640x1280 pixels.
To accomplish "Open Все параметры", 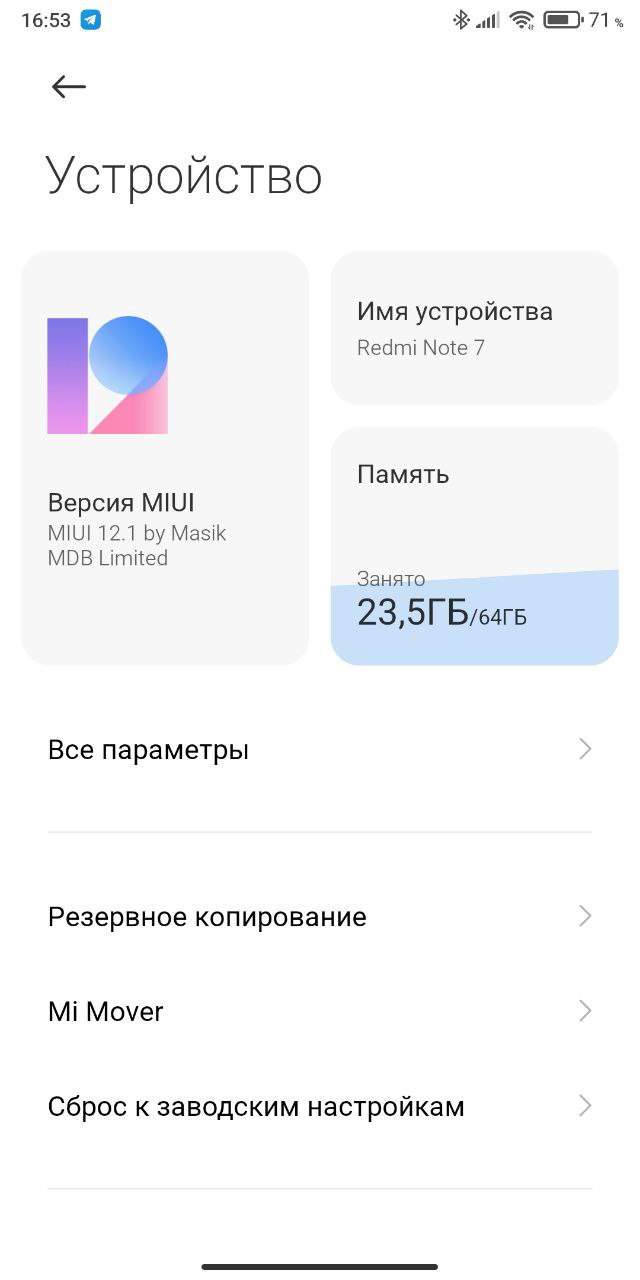I will pyautogui.click(x=320, y=750).
